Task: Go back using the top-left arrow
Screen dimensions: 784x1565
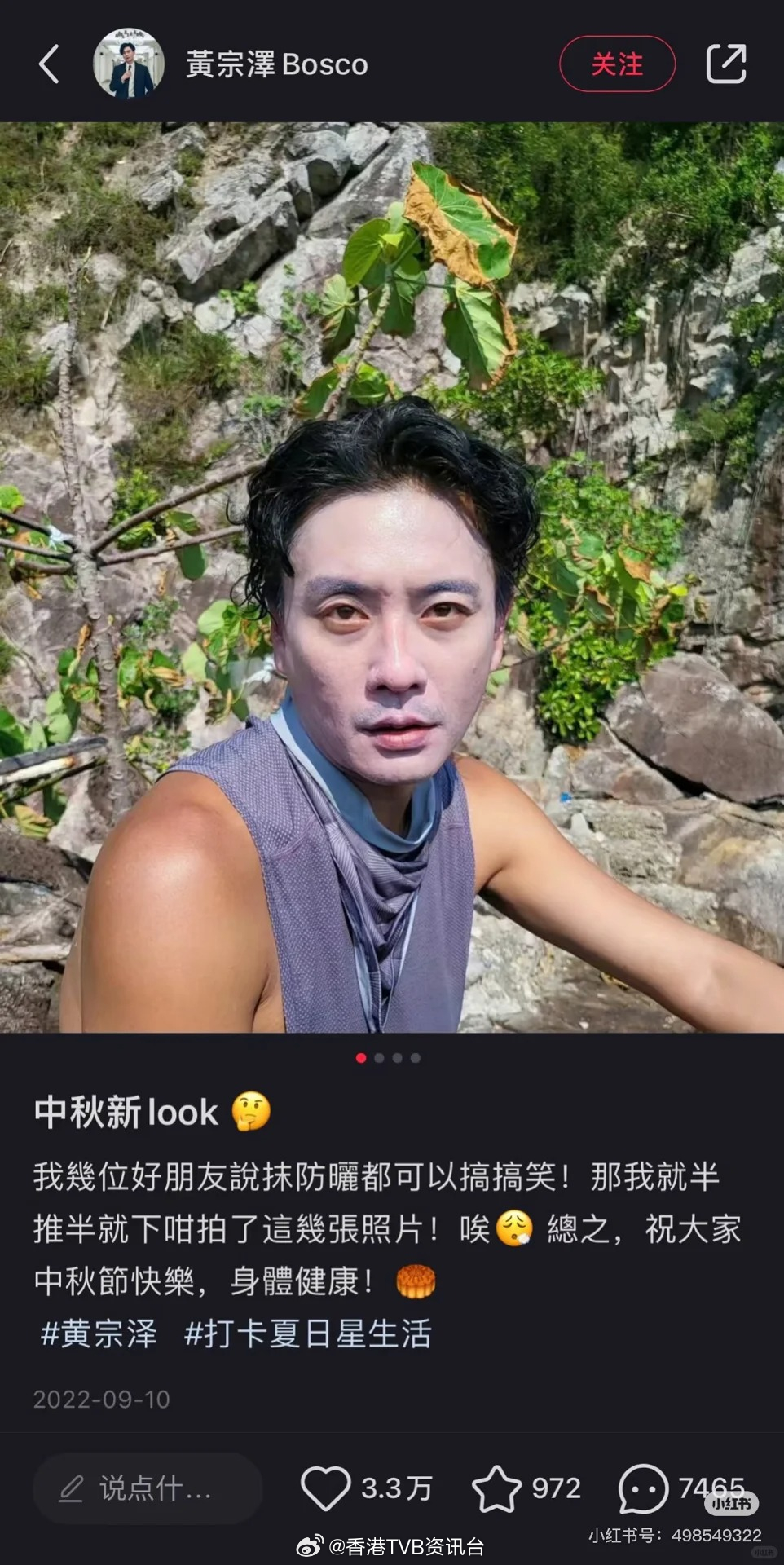Action: tap(49, 64)
